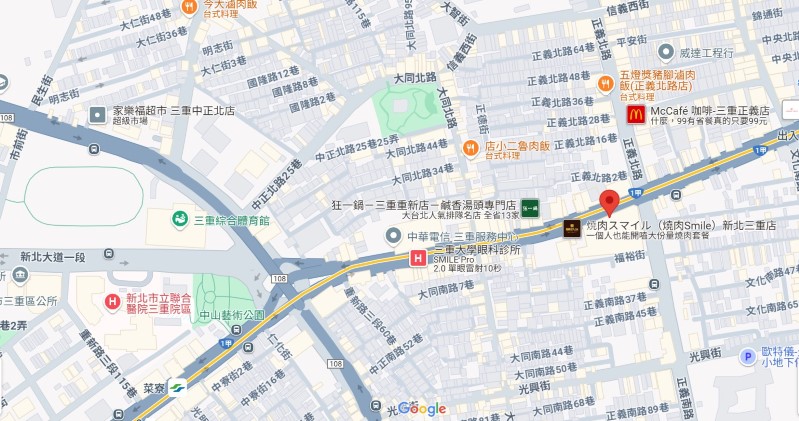Open the 三重綜合體育館 stadium marker
The height and width of the screenshot is (421, 799).
click(179, 218)
